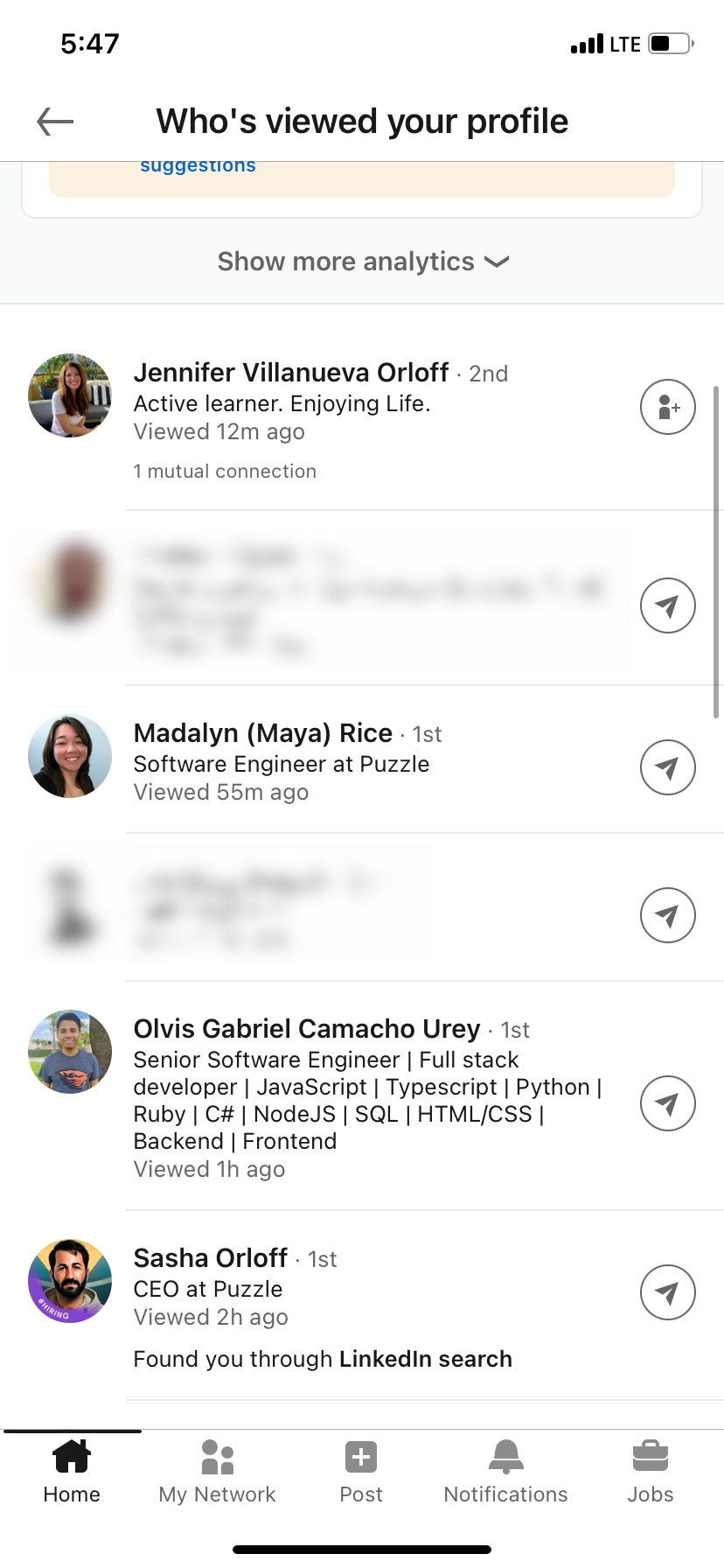Connect with Jennifer Villanueva Orloff
Screen dimensions: 724x1568
pos(667,407)
